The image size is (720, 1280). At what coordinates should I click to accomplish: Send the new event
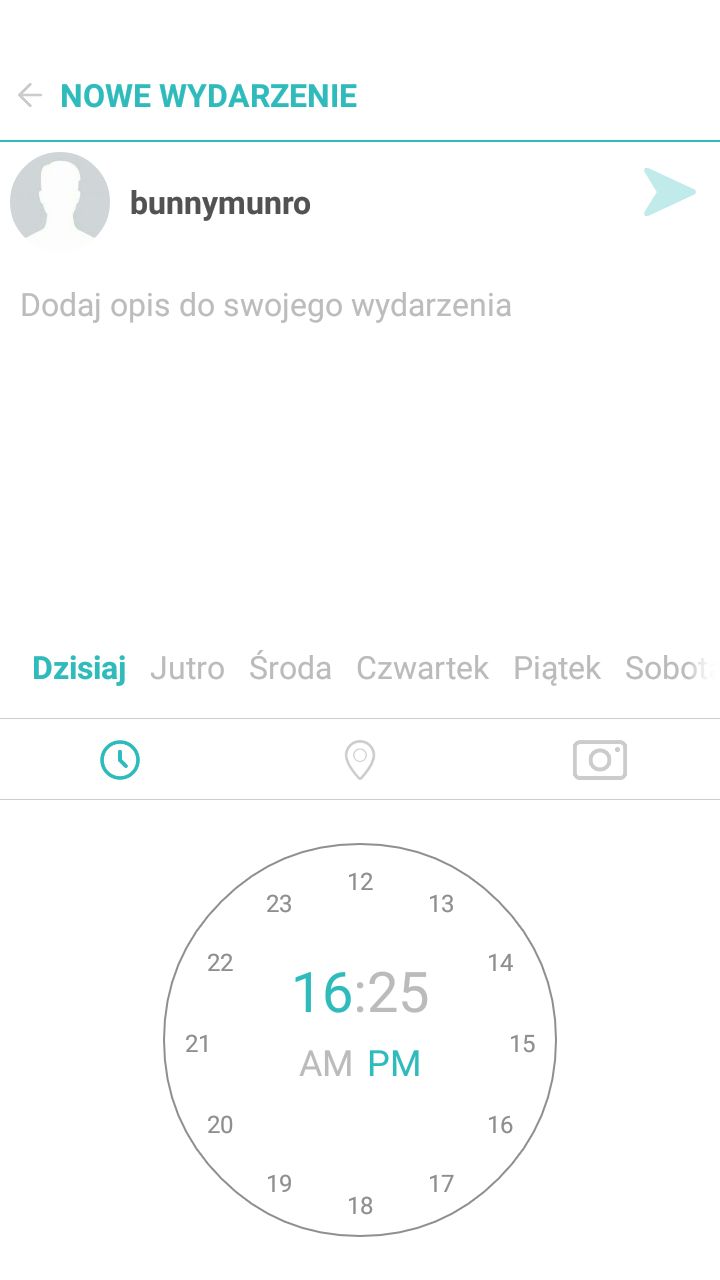(669, 192)
